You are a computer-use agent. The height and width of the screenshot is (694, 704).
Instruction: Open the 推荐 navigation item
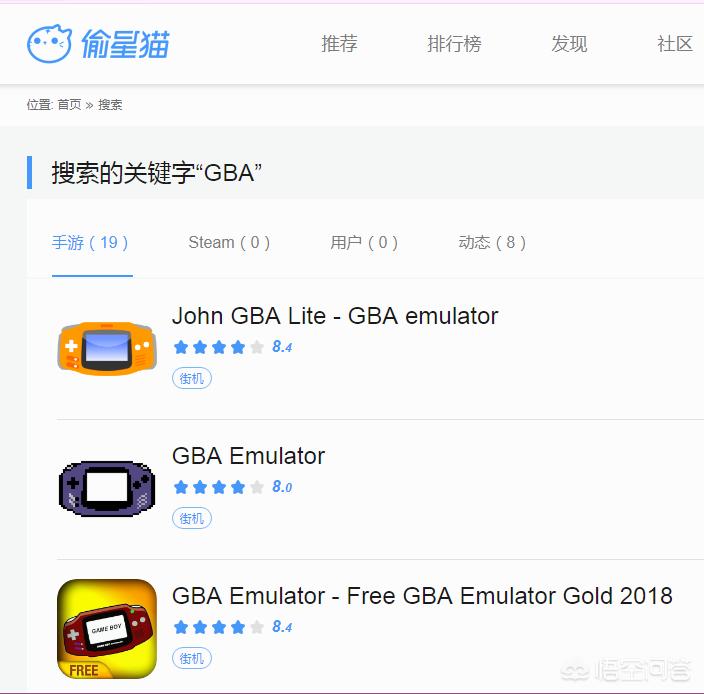coord(339,44)
